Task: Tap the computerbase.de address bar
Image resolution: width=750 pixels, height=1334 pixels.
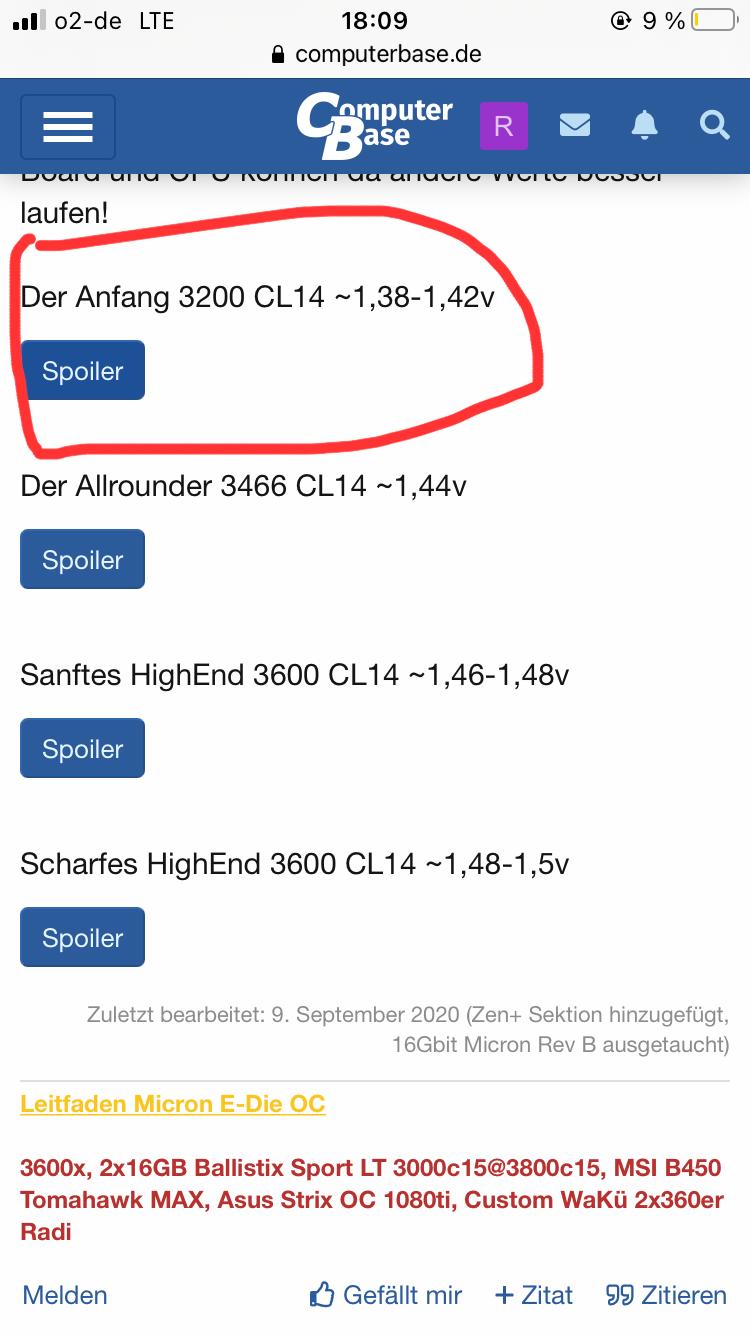Action: click(375, 54)
